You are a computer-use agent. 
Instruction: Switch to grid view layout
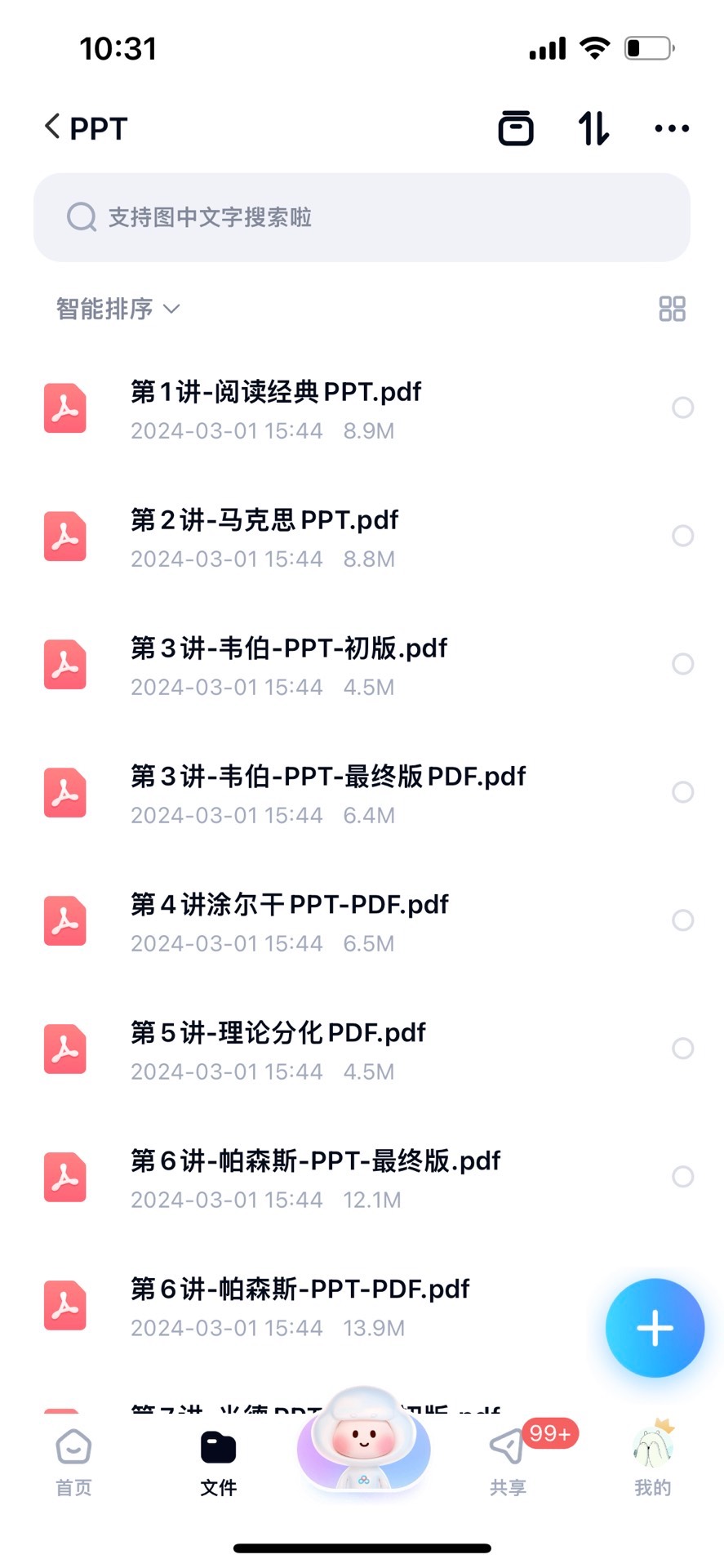[672, 309]
